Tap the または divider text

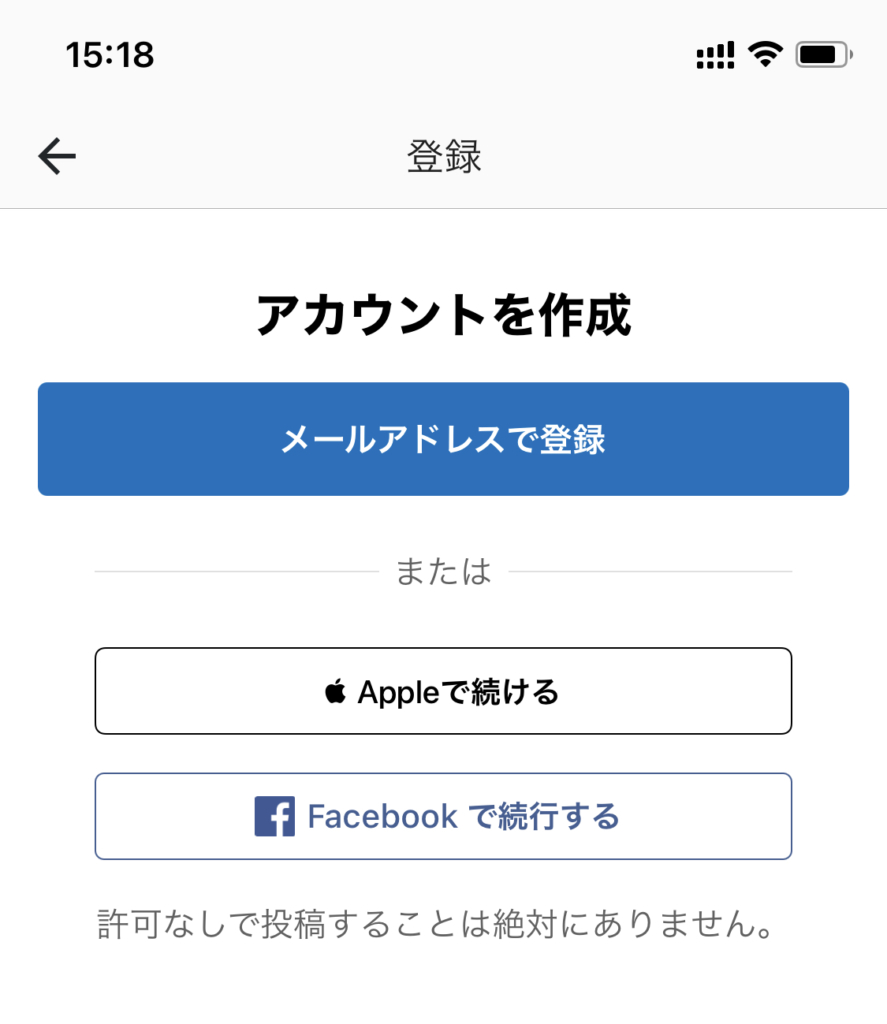pyautogui.click(x=443, y=569)
